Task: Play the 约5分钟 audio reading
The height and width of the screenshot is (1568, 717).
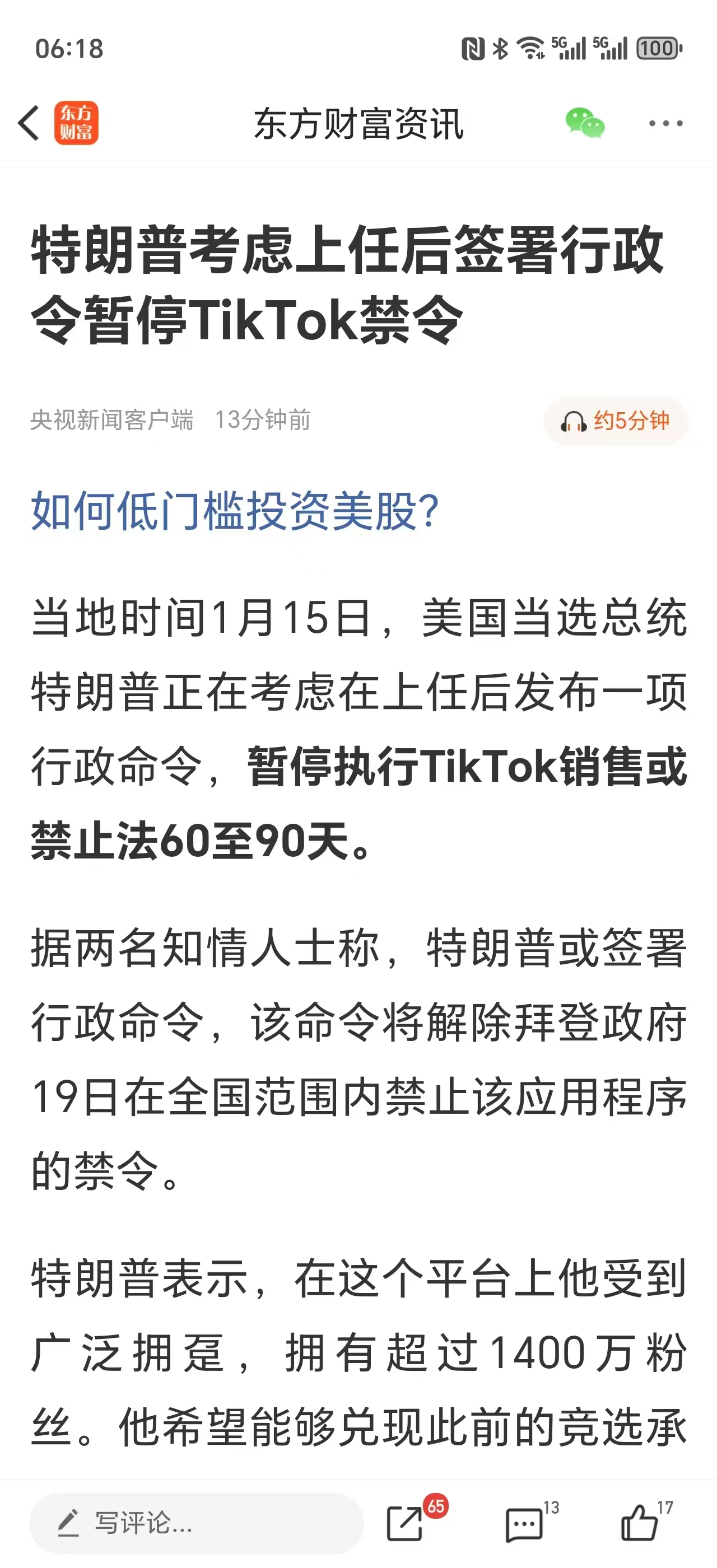Action: coord(616,421)
